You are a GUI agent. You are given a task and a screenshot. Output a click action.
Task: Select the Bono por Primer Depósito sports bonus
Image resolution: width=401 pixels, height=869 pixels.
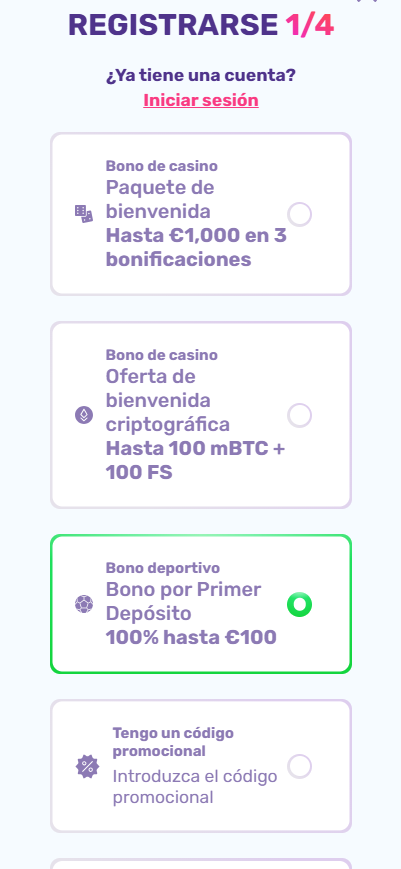[x=201, y=604]
